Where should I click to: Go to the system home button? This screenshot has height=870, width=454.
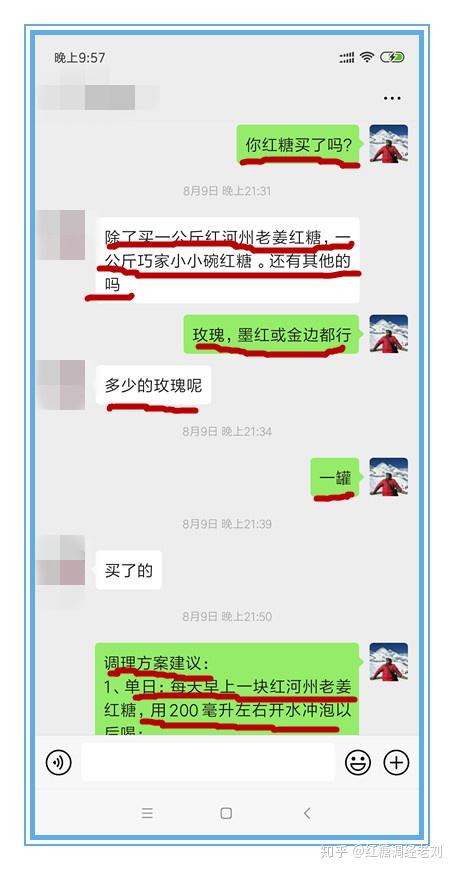click(x=226, y=813)
